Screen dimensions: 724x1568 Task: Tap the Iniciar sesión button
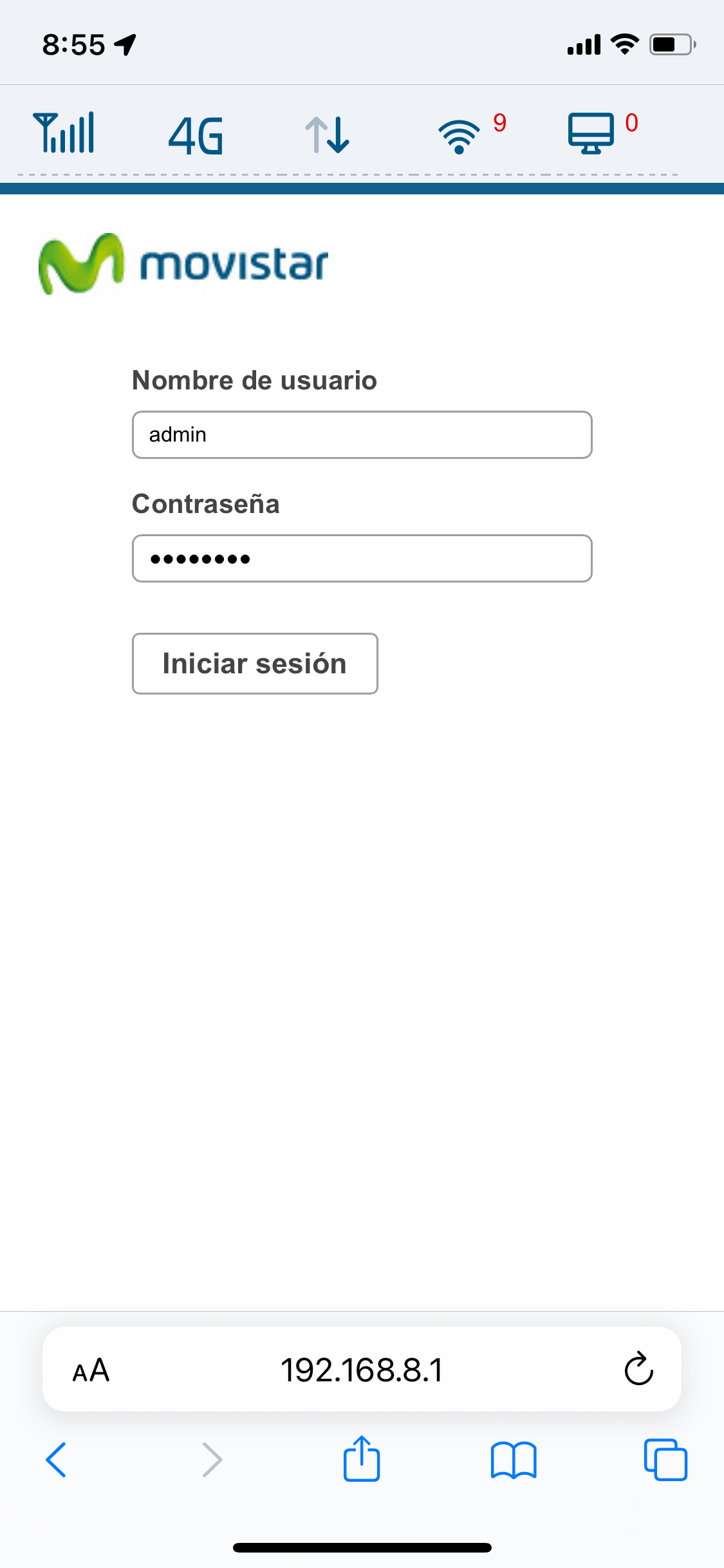point(255,664)
